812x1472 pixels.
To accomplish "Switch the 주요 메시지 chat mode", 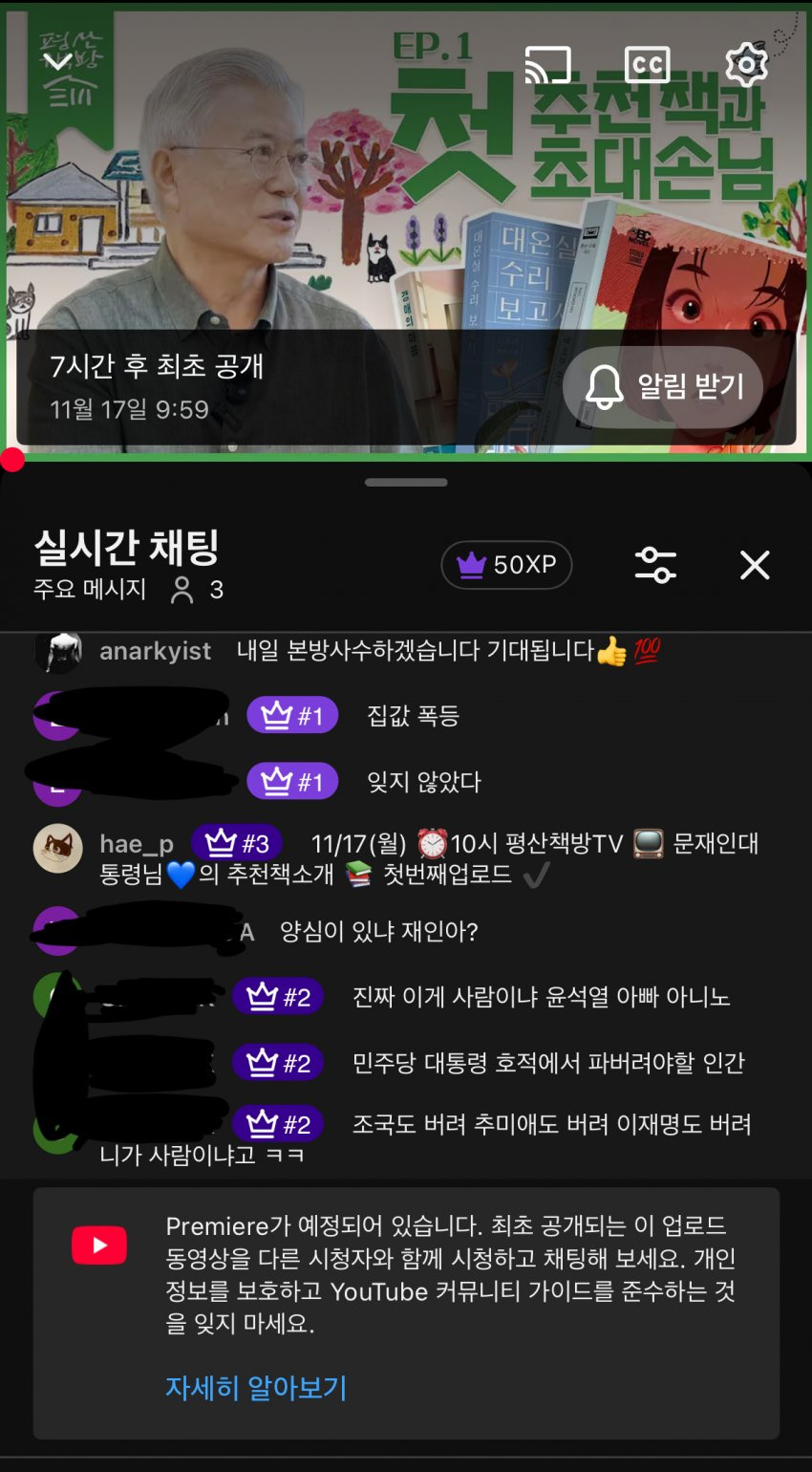I will 90,590.
